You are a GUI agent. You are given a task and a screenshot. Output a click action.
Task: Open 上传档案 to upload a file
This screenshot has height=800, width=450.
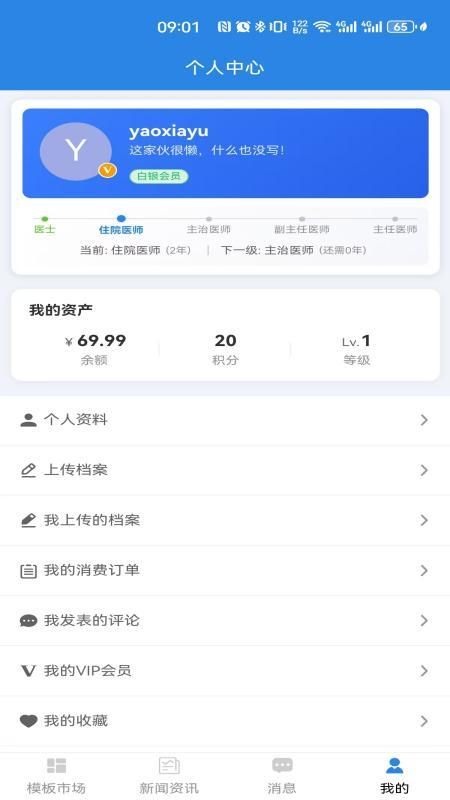(x=225, y=470)
